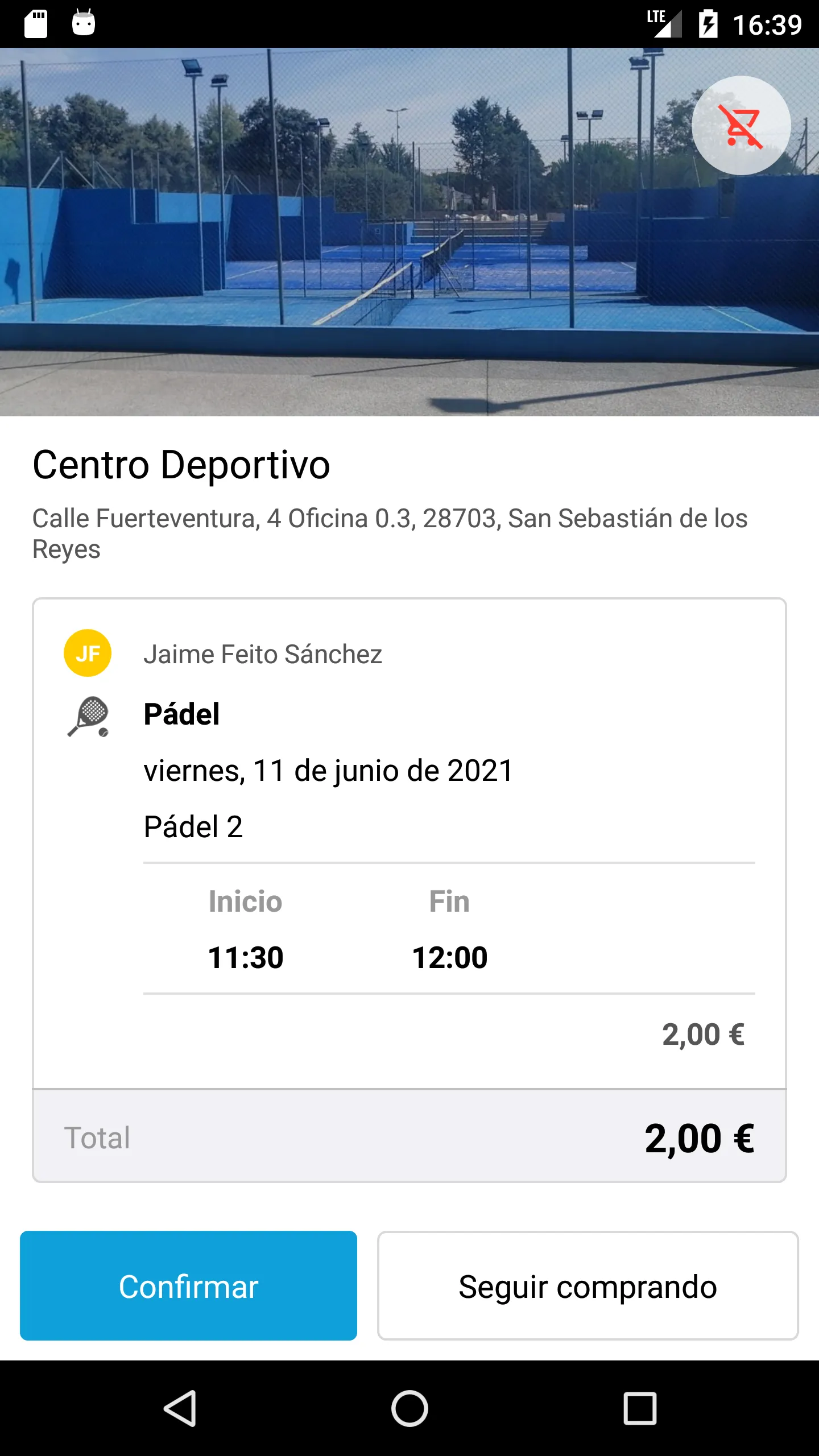This screenshot has width=819, height=1456.
Task: Select the JF avatar circle
Action: [x=88, y=654]
